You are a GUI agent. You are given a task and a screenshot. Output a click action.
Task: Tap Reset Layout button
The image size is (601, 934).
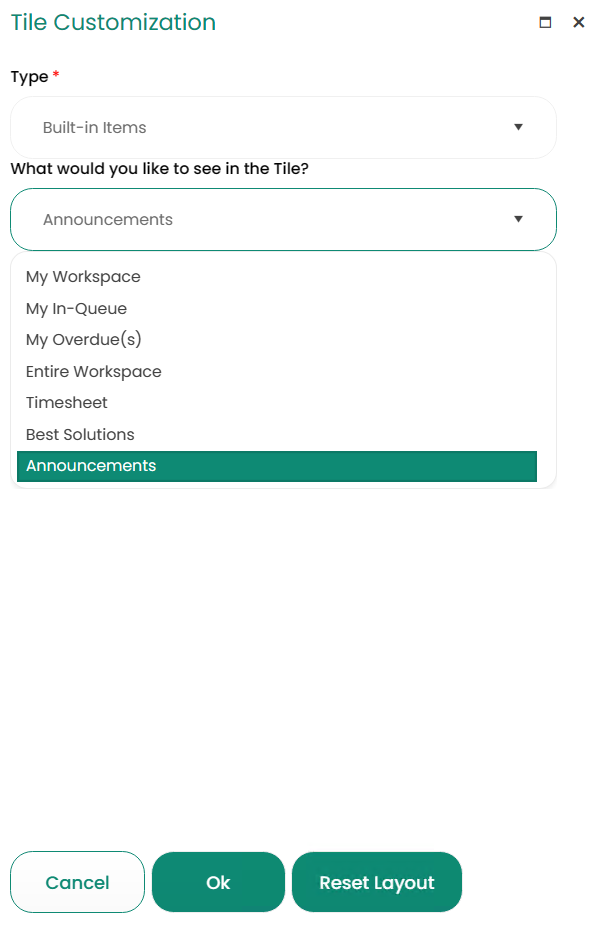[x=376, y=882]
